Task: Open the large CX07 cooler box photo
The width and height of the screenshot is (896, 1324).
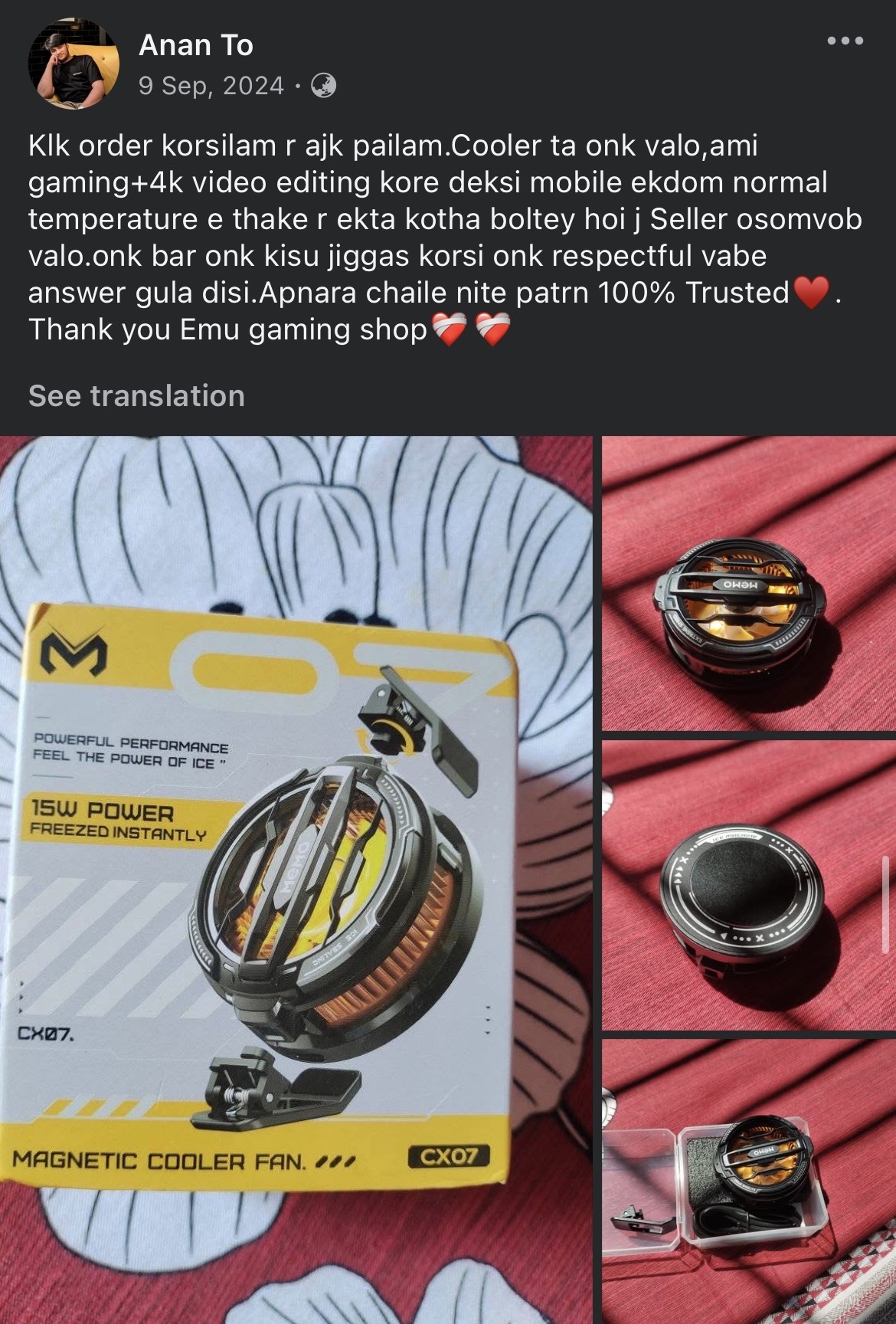Action: 296,880
